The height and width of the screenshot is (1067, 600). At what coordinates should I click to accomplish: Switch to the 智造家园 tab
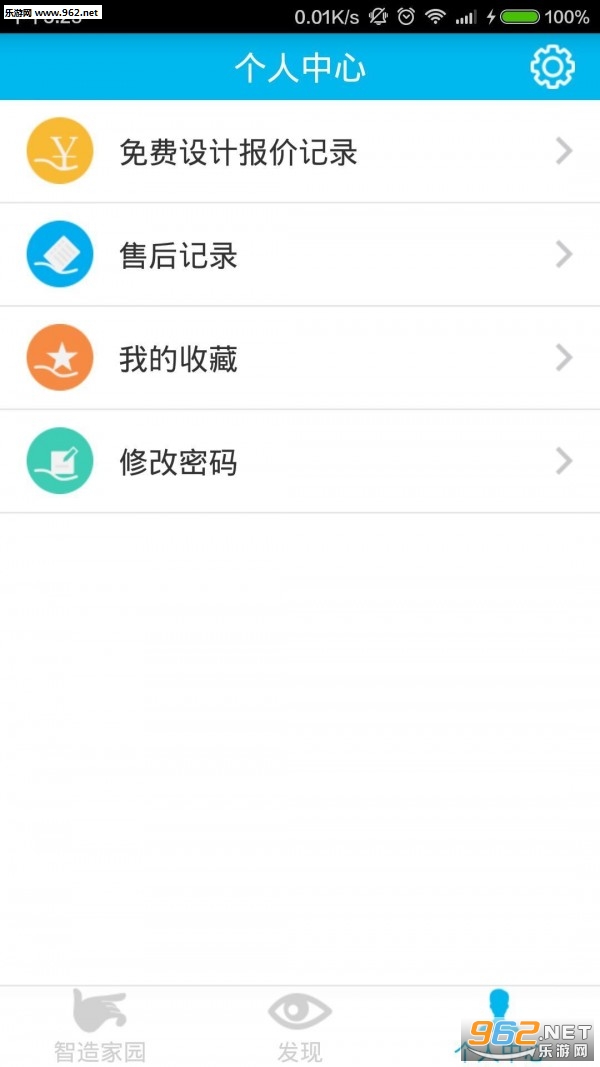(x=100, y=1026)
